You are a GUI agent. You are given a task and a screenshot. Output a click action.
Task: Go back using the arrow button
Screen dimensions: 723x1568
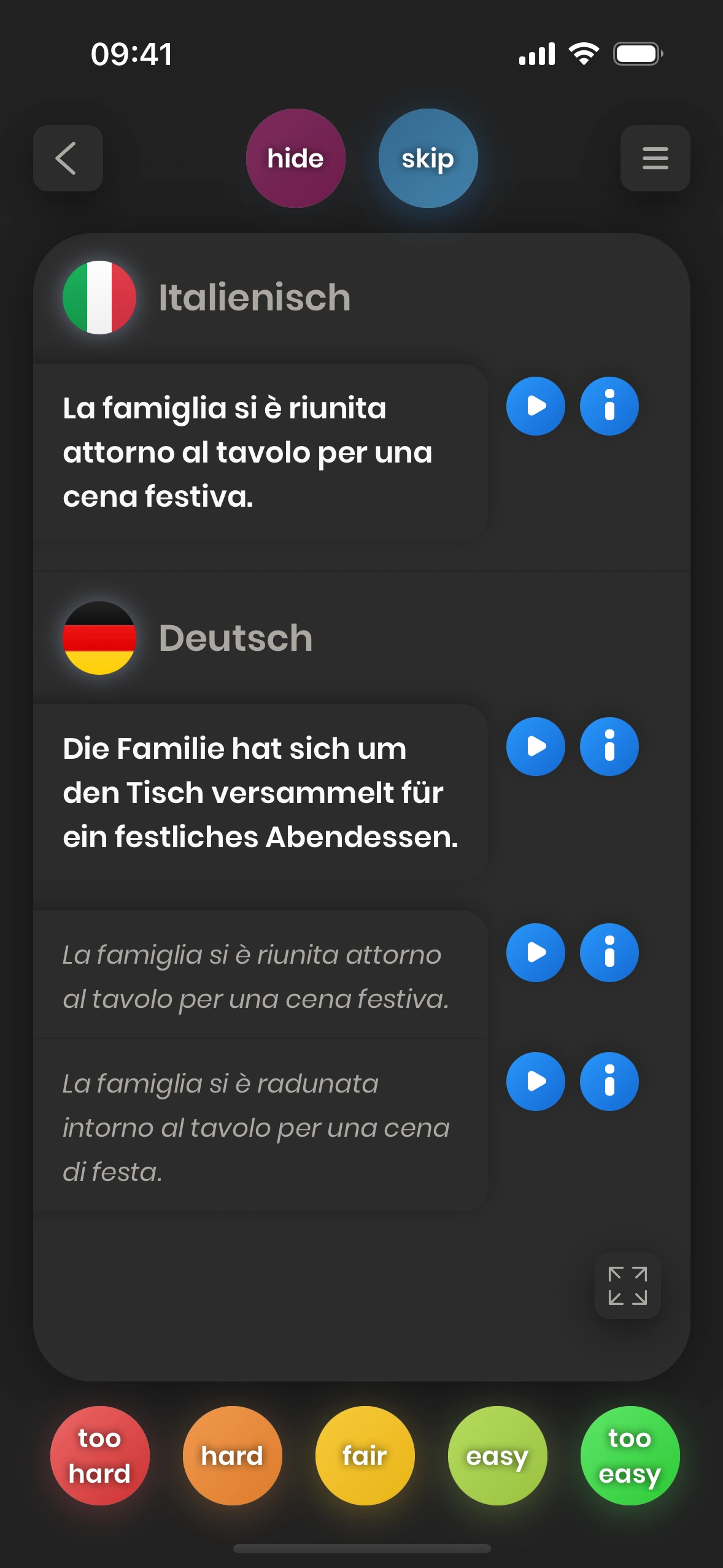[x=68, y=158]
